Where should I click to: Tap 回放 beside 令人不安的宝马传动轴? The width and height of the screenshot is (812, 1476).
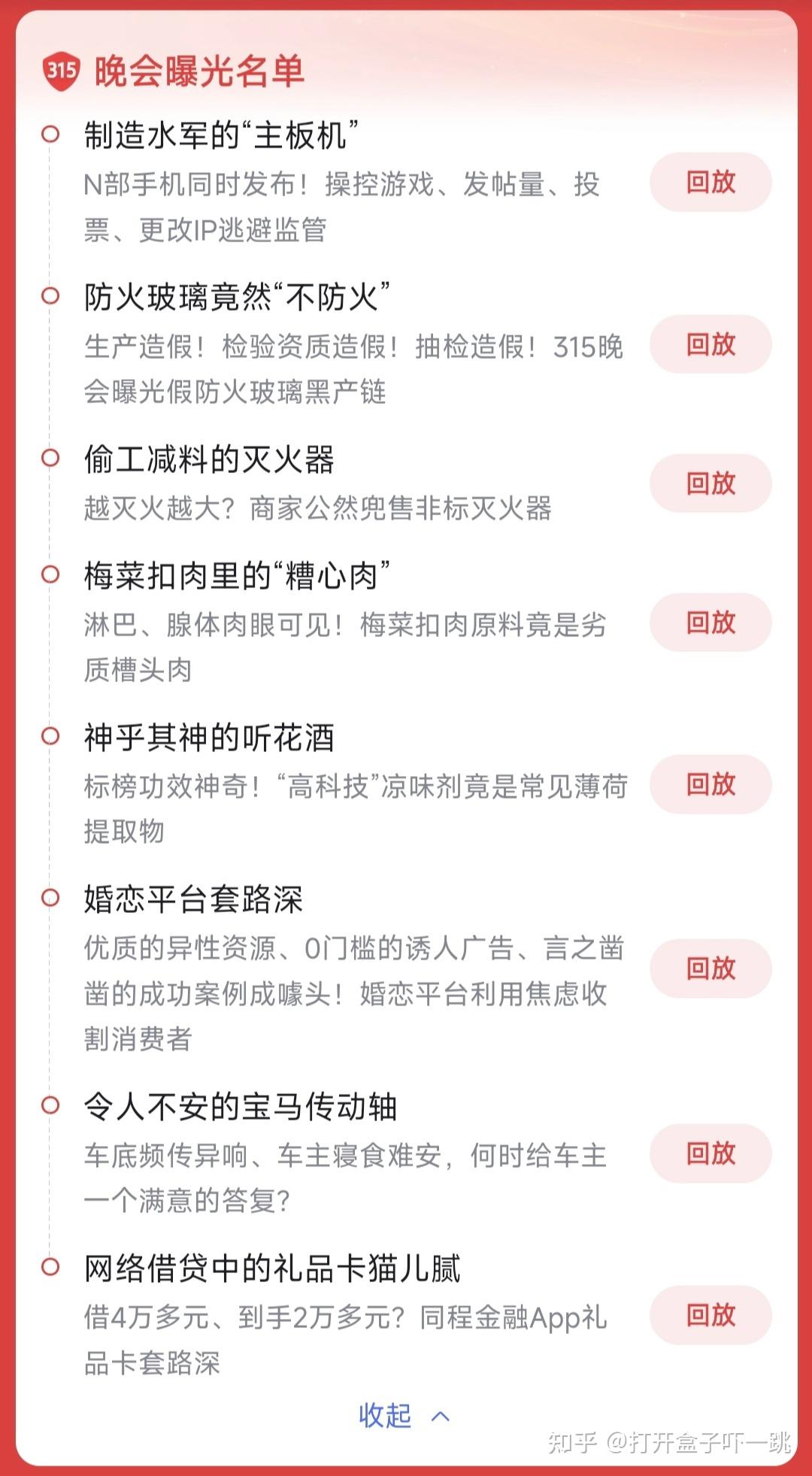(x=710, y=1153)
